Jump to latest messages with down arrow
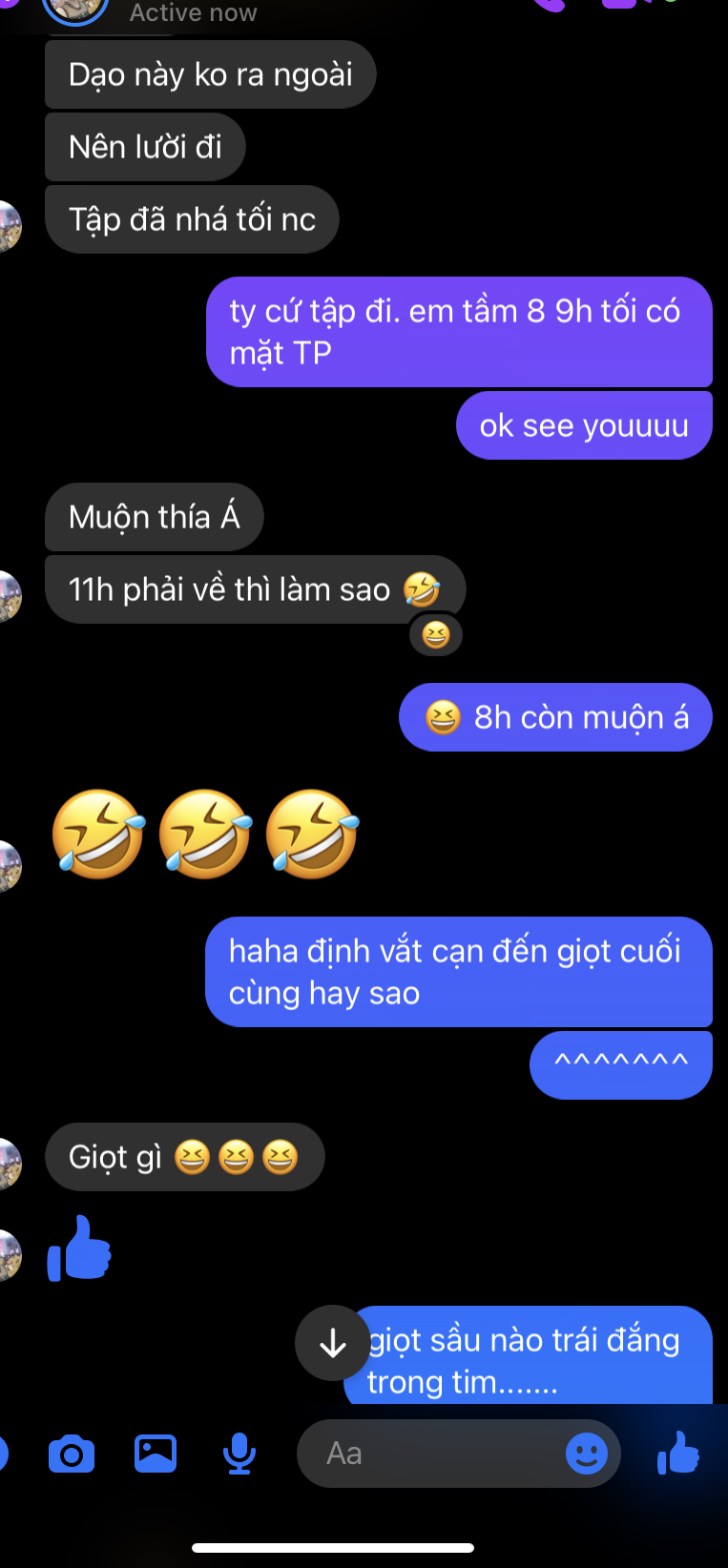Image resolution: width=728 pixels, height=1568 pixels. click(333, 1343)
